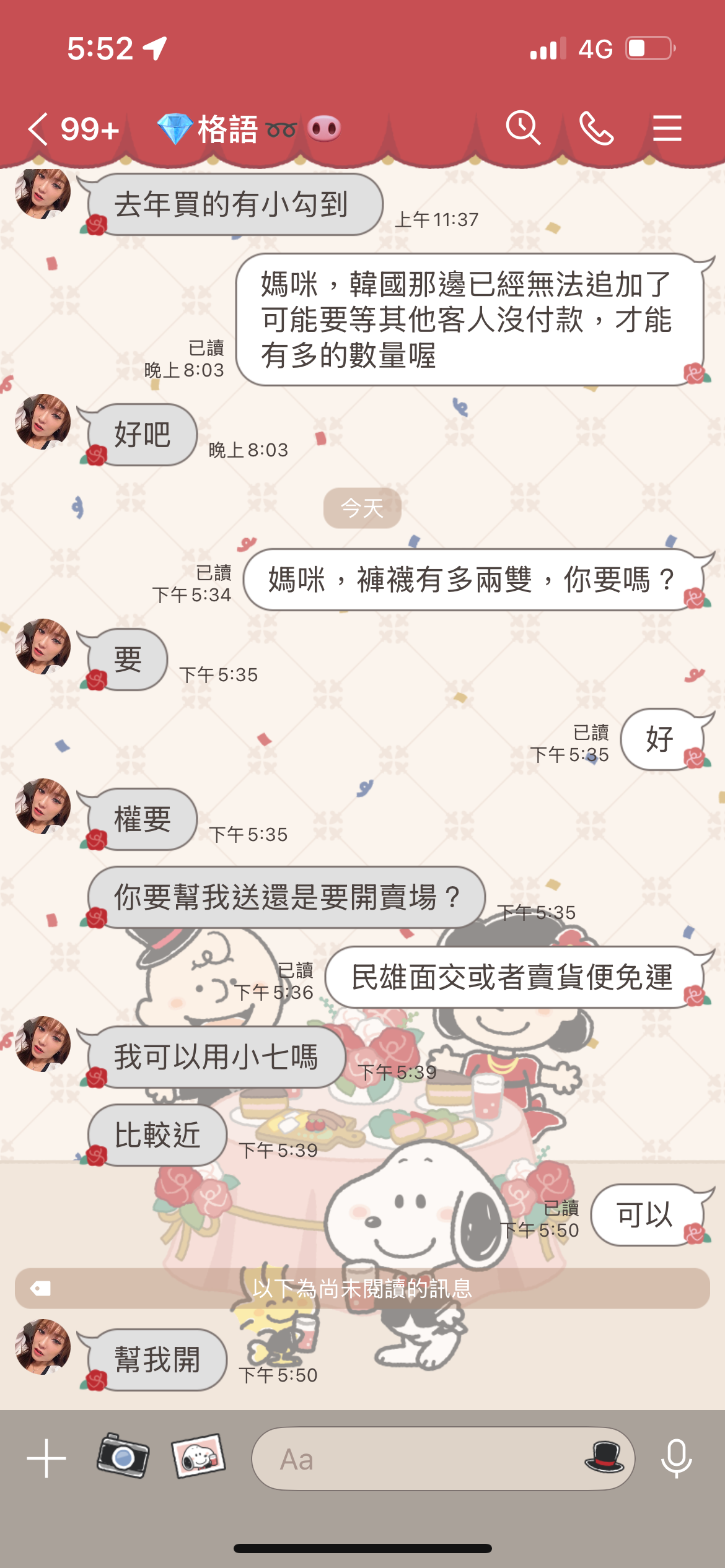This screenshot has height=1568, width=725.
Task: Open the search icon in the chat header
Action: [524, 128]
